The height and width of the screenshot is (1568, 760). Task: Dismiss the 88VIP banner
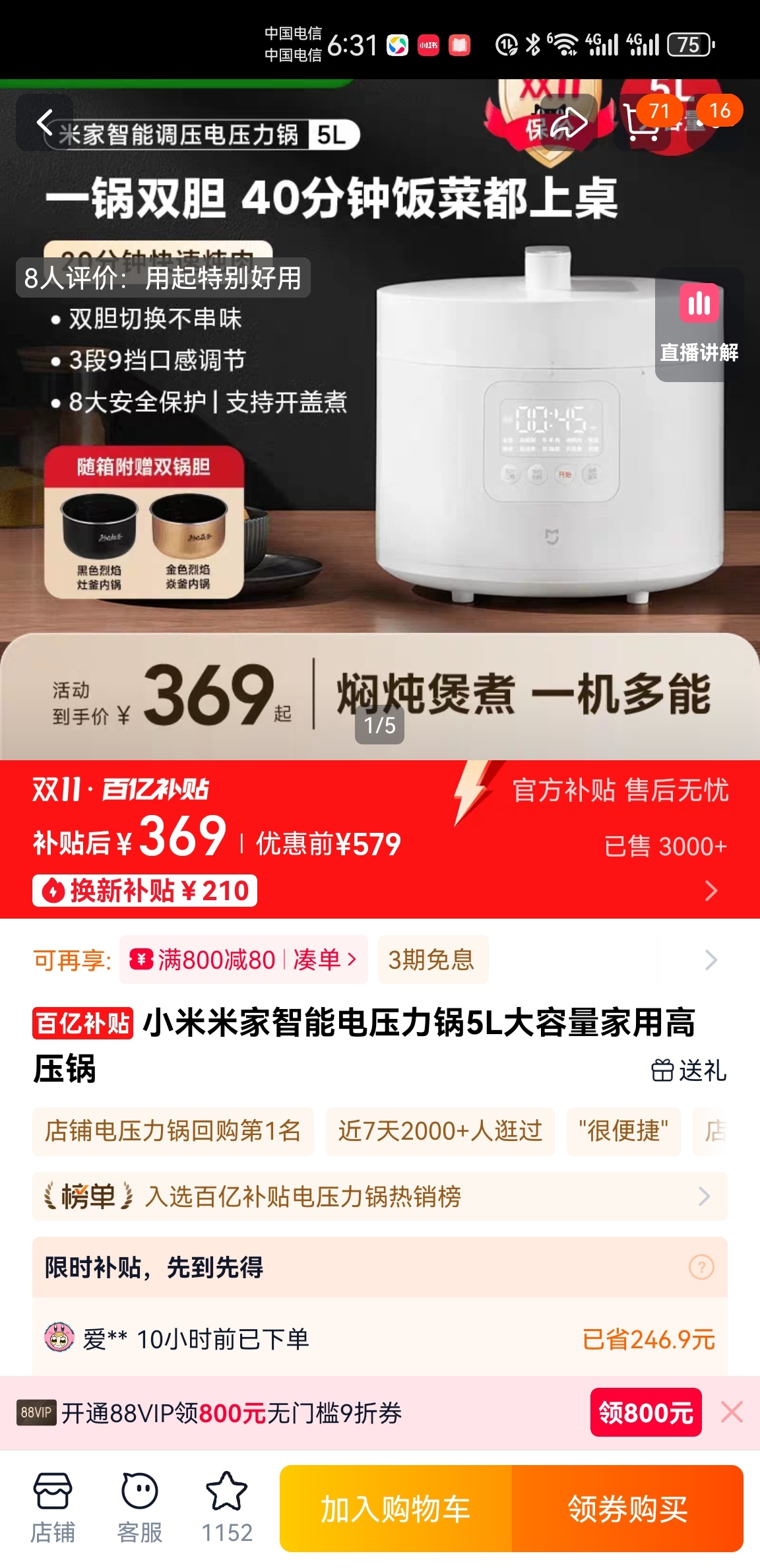(x=732, y=1413)
